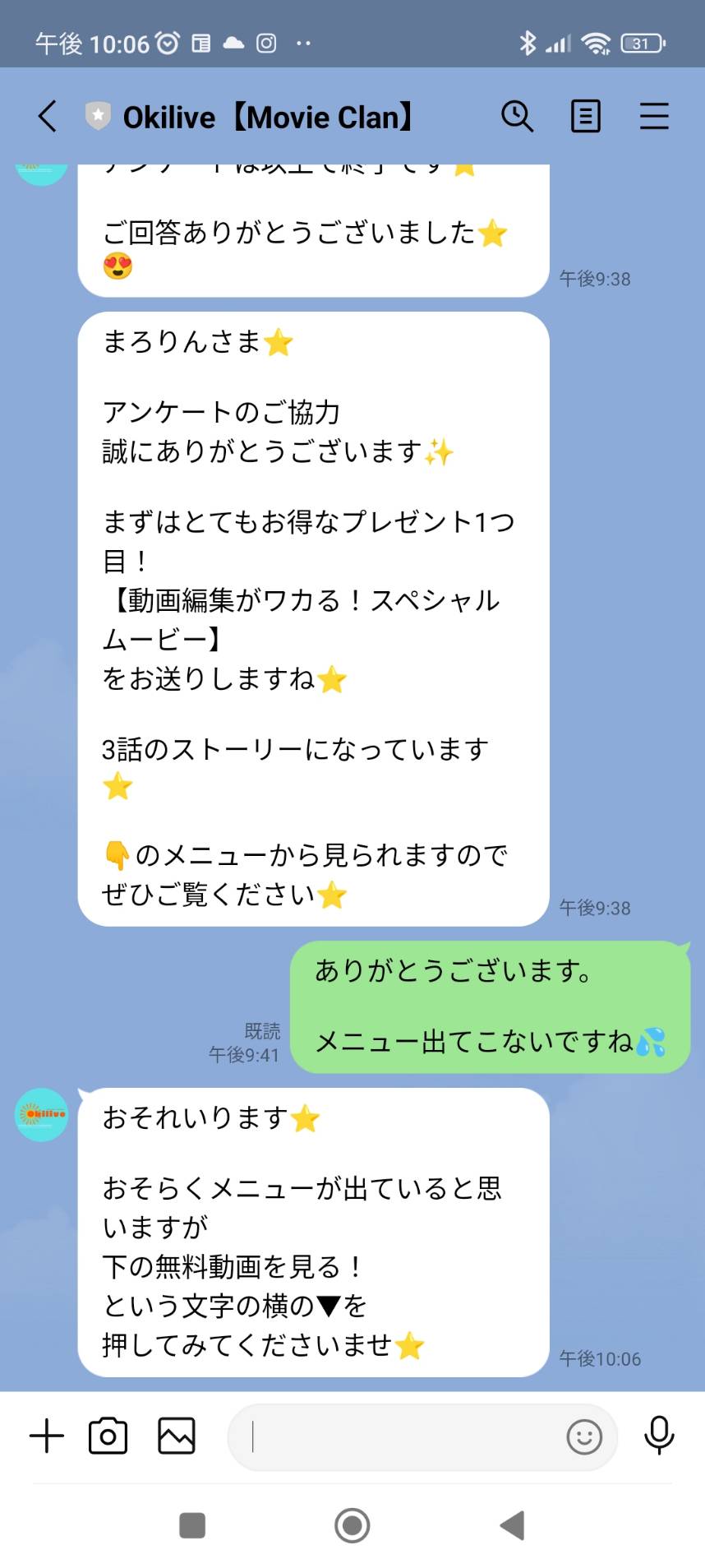
Task: Focus the message input field
Action: pos(403,1437)
